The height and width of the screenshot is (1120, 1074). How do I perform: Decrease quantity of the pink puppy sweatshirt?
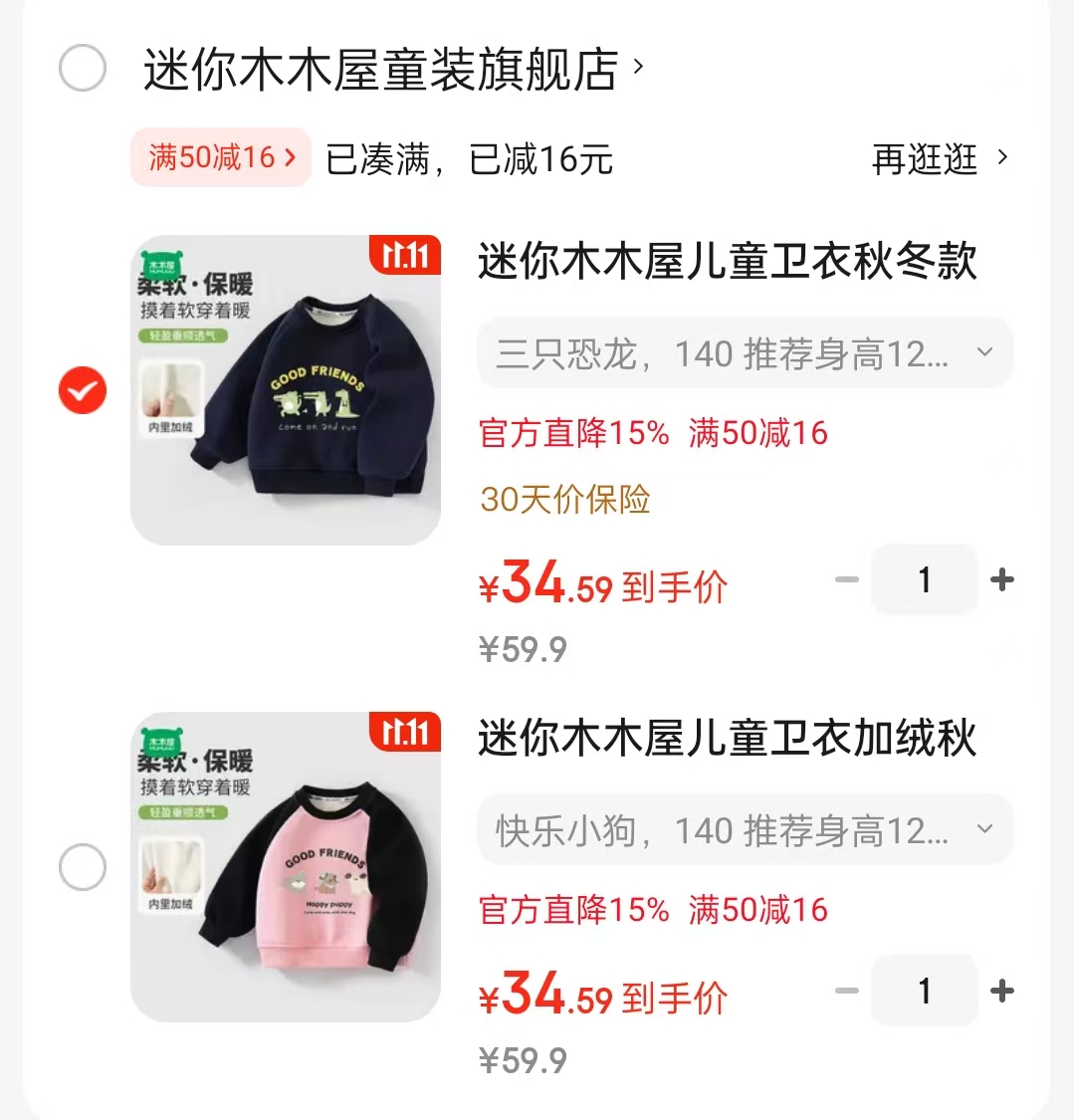click(847, 992)
